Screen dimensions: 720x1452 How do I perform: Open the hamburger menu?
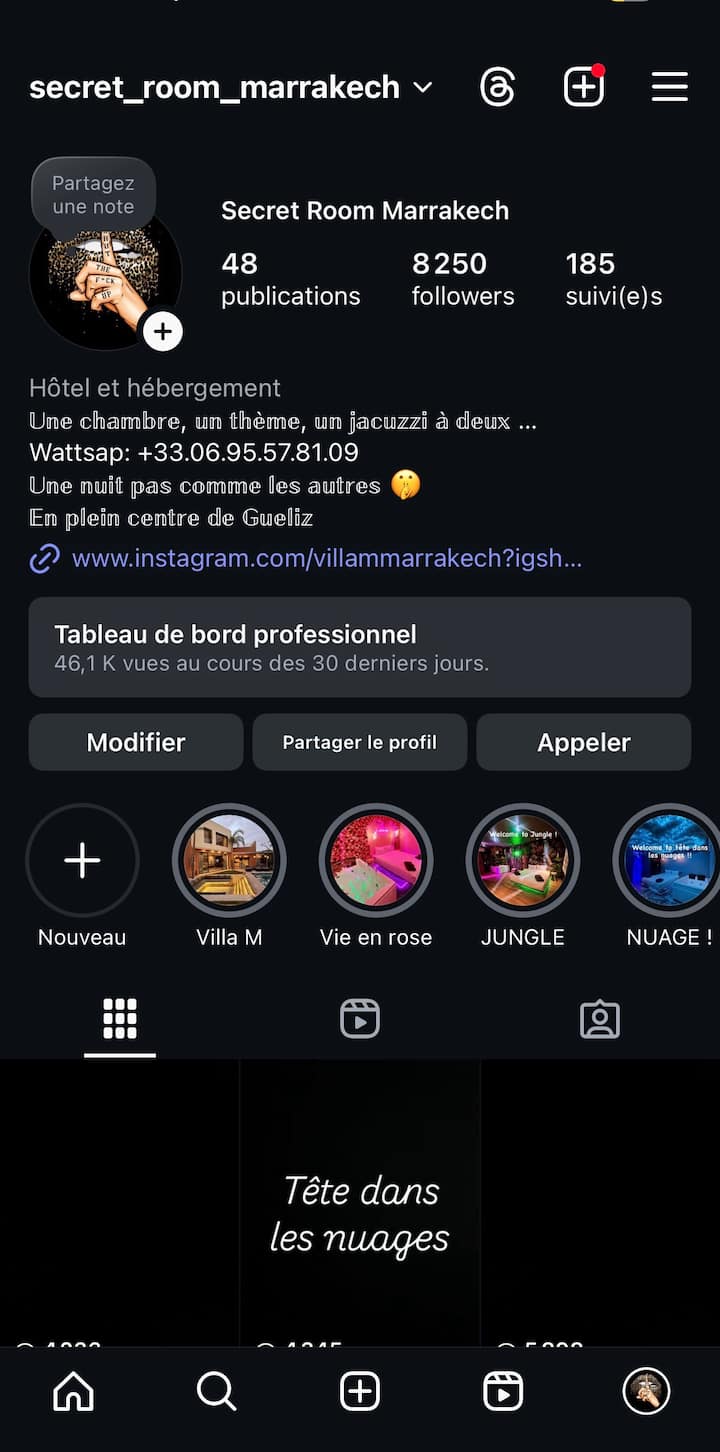pos(669,87)
